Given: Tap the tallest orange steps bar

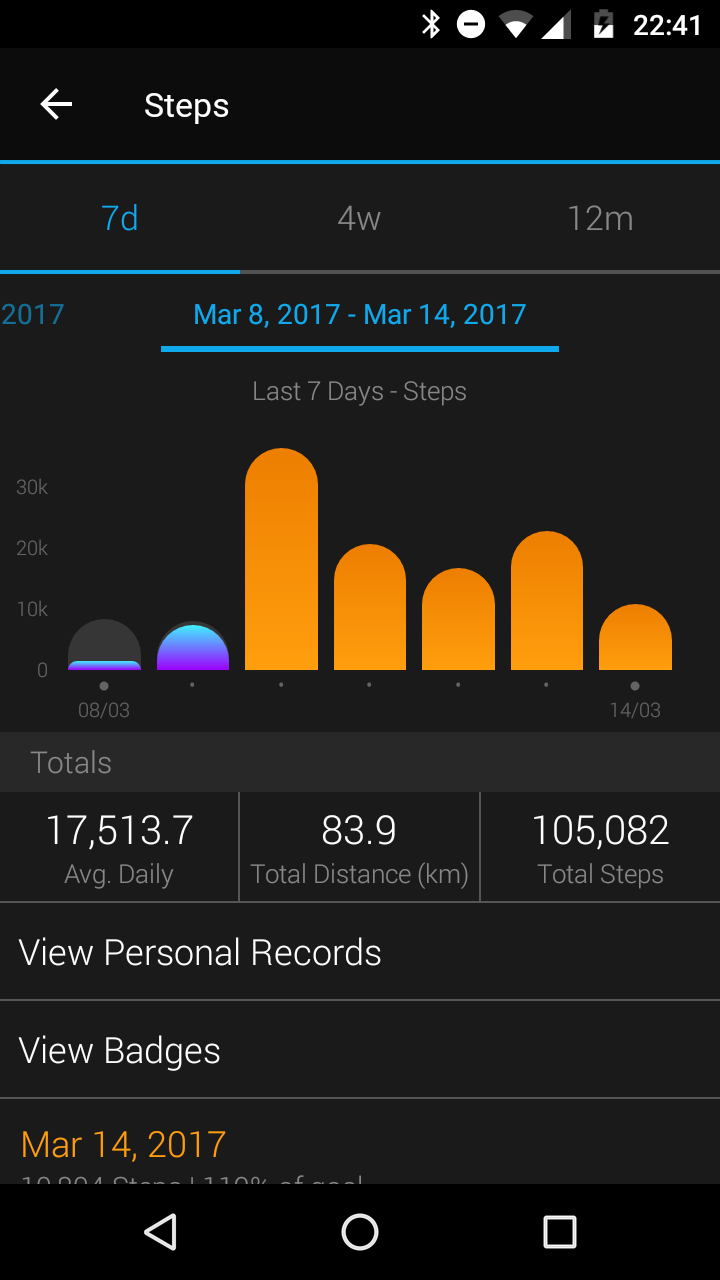Looking at the screenshot, I should [281, 559].
